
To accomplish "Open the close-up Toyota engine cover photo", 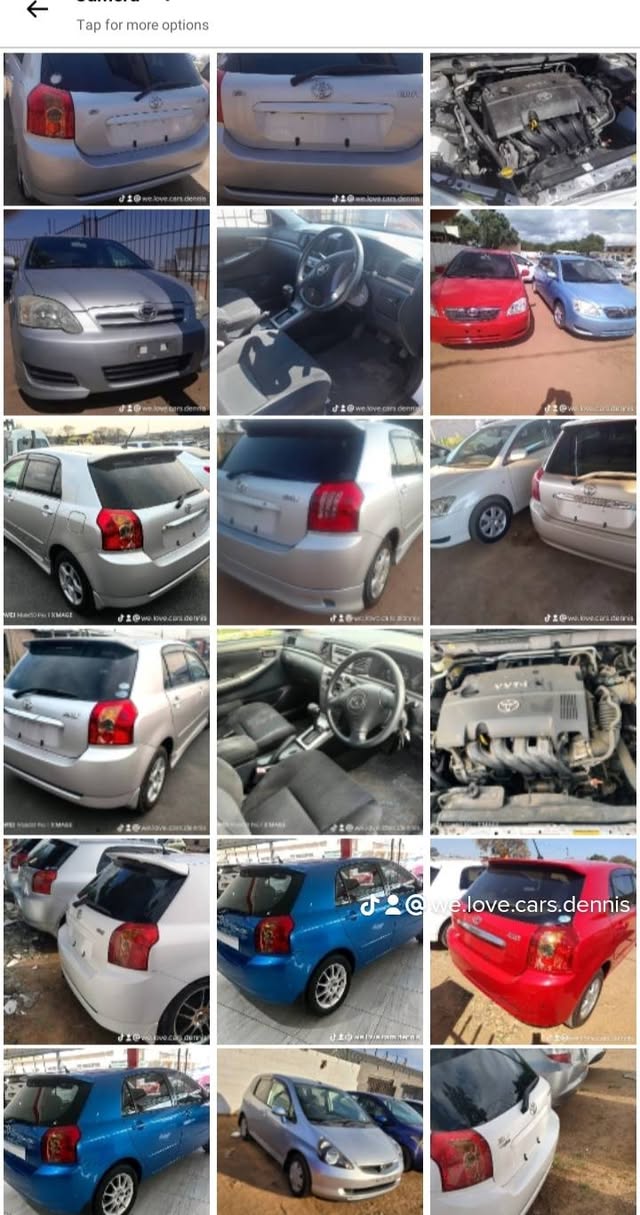I will pos(533,731).
